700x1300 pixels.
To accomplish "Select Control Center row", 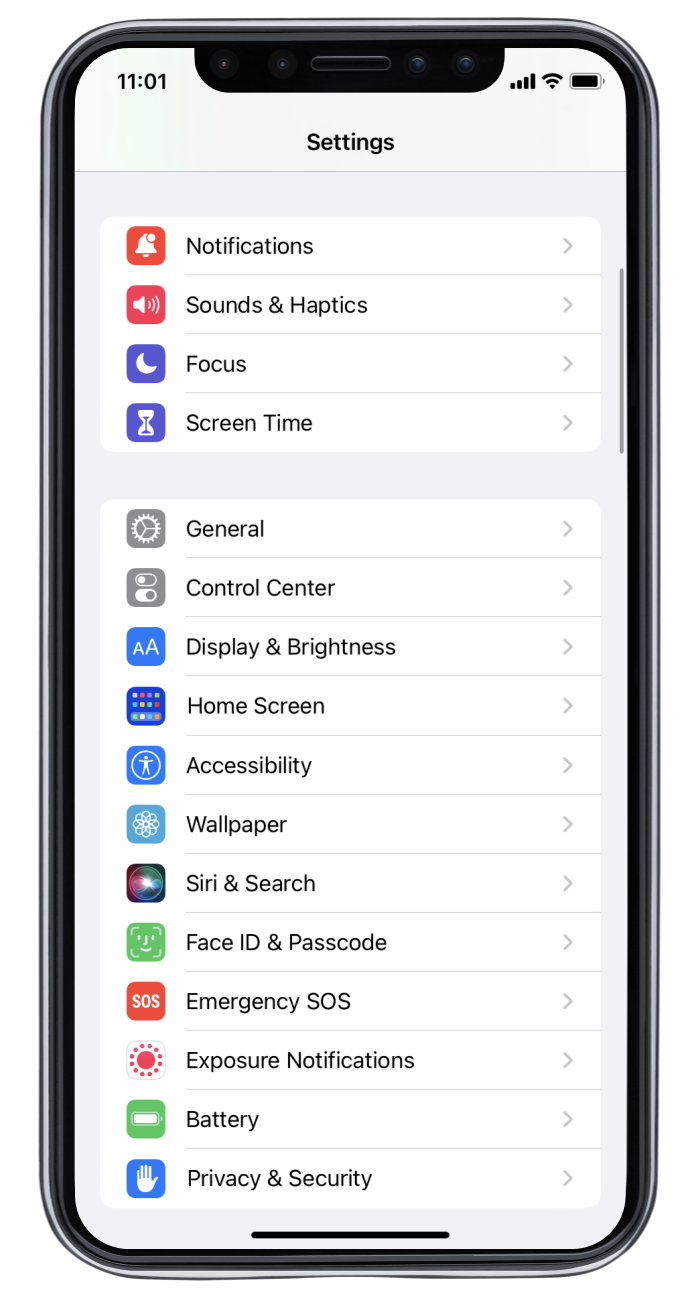I will pyautogui.click(x=350, y=588).
